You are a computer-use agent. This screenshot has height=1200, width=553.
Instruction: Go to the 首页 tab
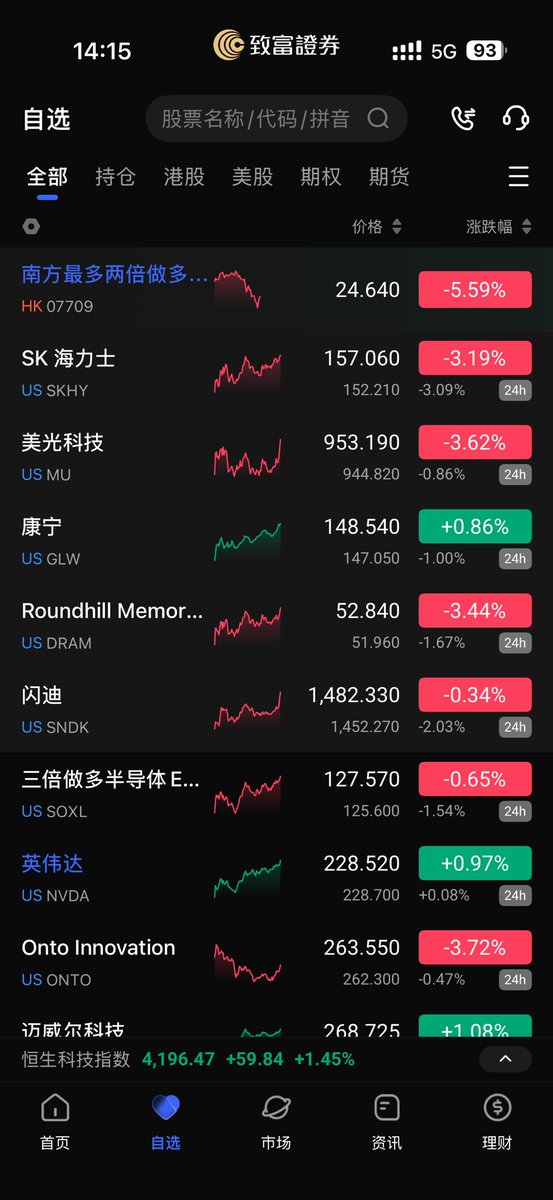pos(55,1121)
